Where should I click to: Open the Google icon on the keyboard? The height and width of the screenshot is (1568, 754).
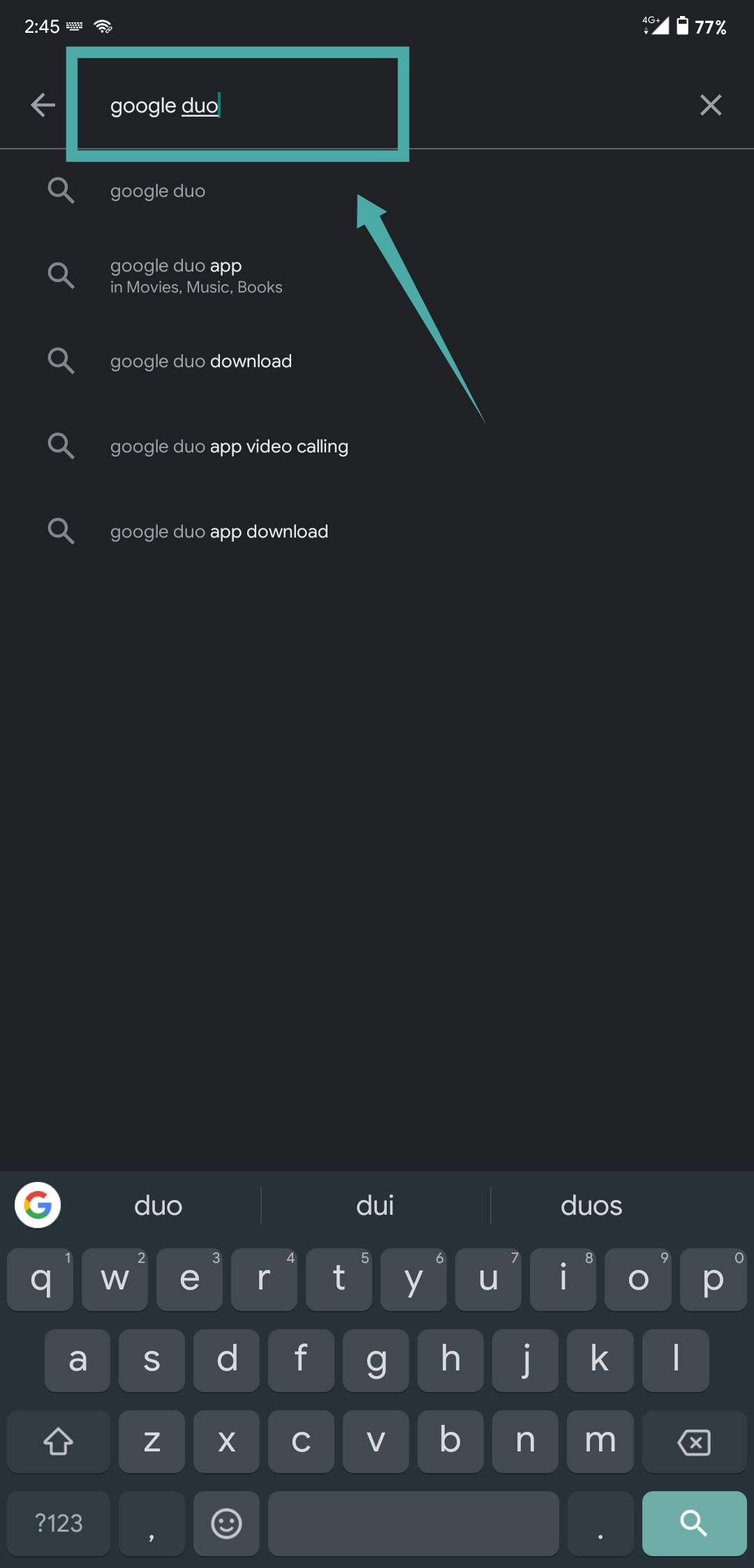[38, 1205]
